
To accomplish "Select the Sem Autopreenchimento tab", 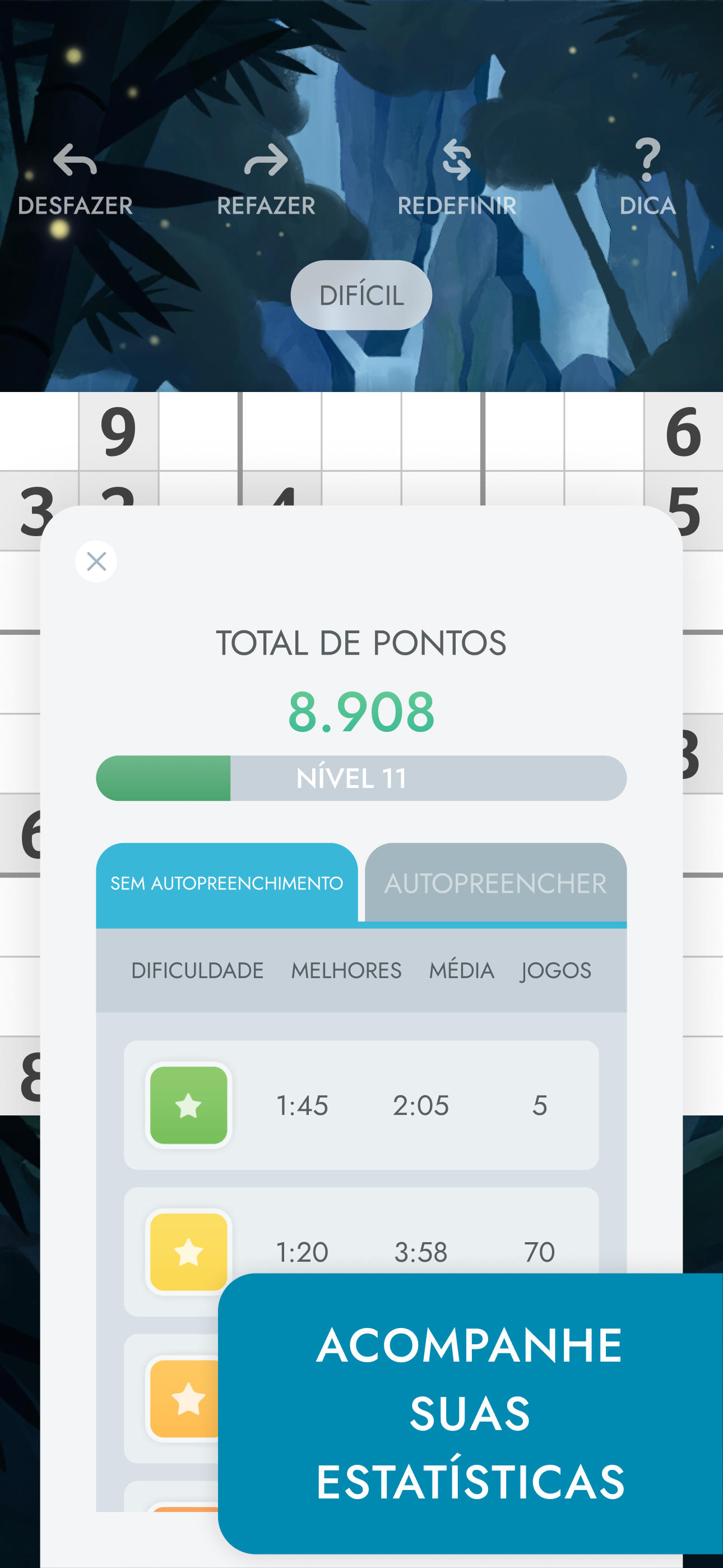I will [x=227, y=883].
